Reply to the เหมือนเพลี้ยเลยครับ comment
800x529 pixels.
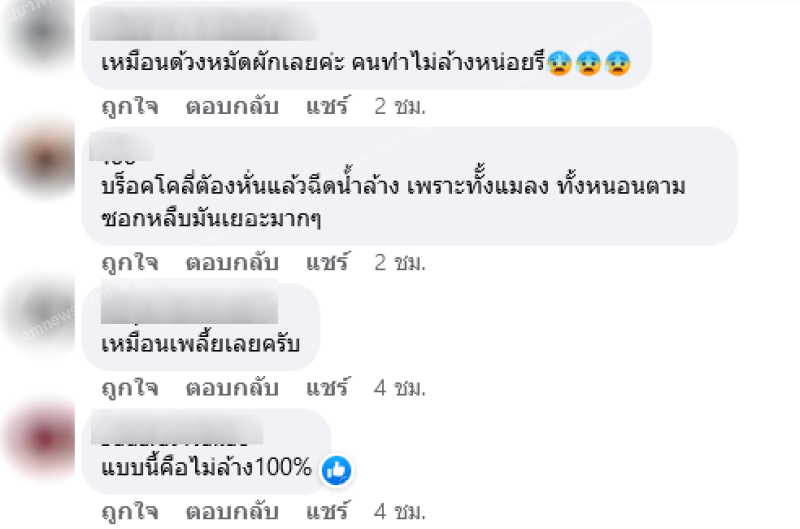pyautogui.click(x=231, y=386)
